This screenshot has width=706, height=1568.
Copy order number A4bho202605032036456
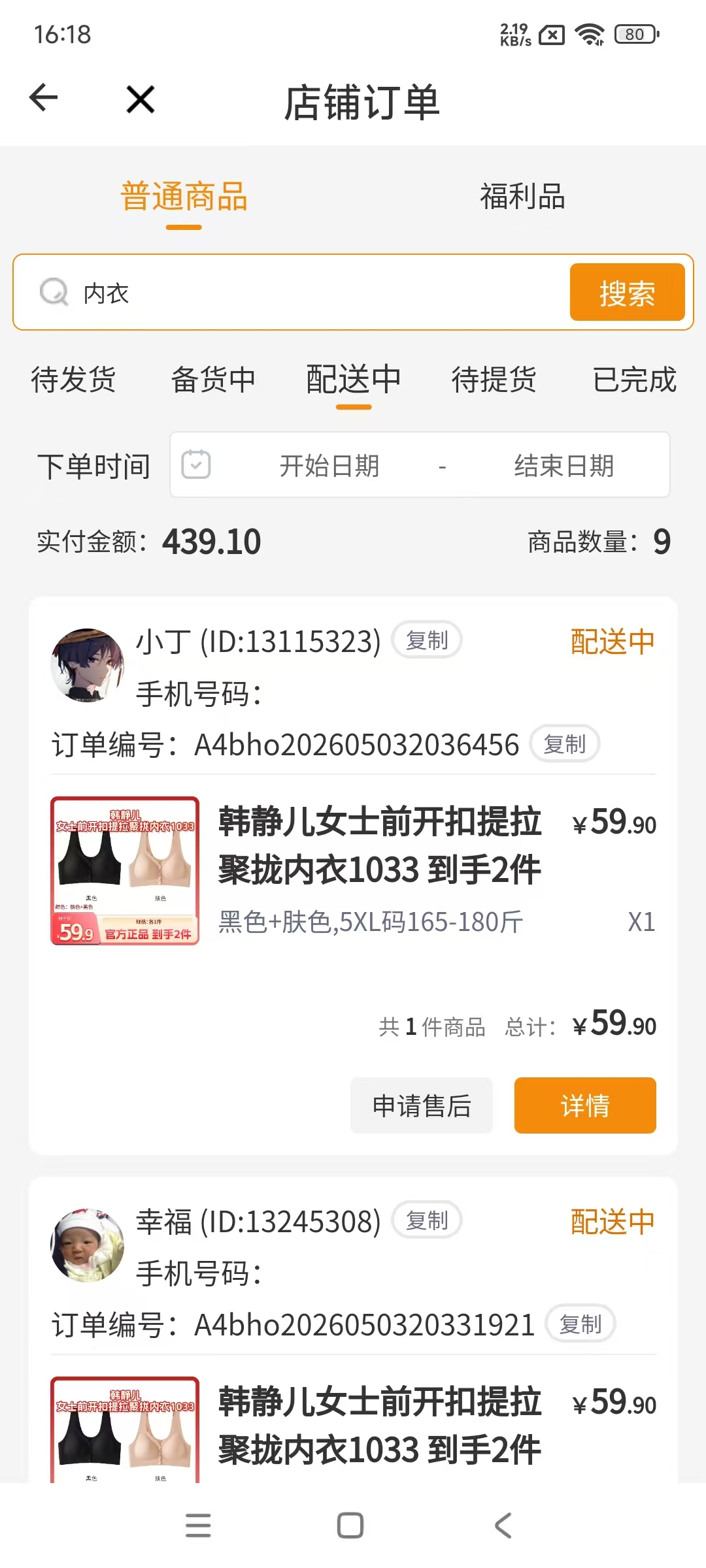click(x=565, y=743)
